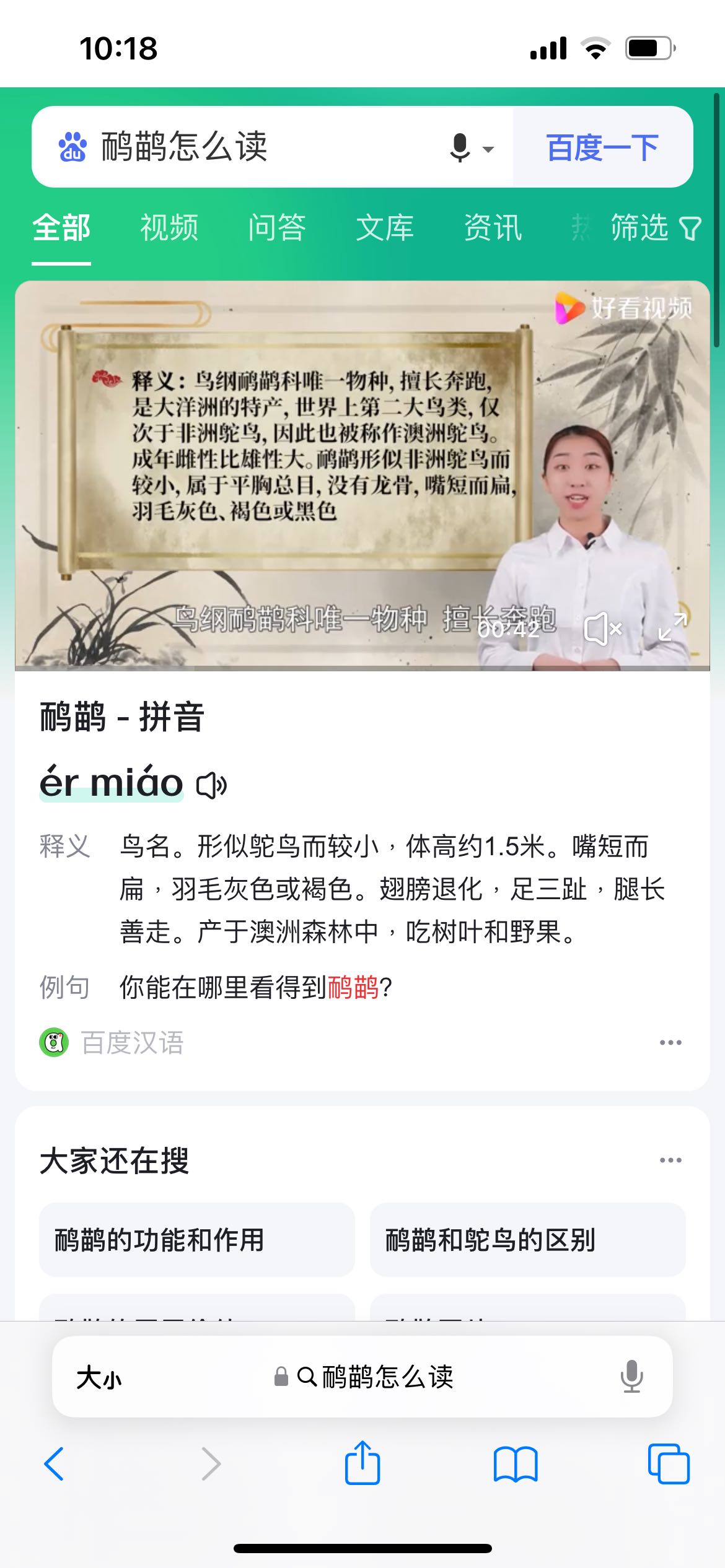Search 鸸鹋和鸵鸟的区别 suggestion
The width and height of the screenshot is (725, 1568).
pos(528,1240)
